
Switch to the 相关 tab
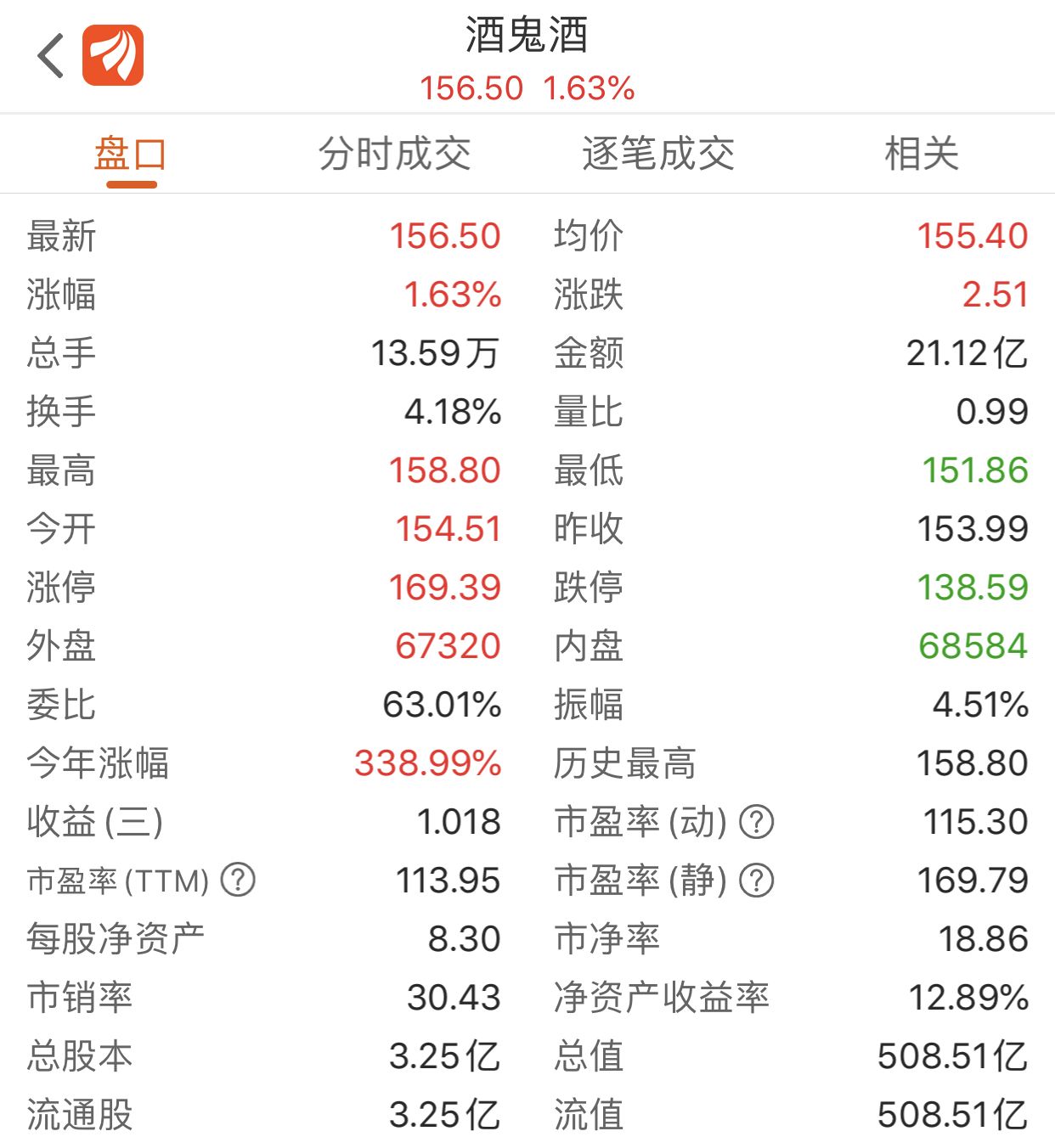tap(921, 155)
